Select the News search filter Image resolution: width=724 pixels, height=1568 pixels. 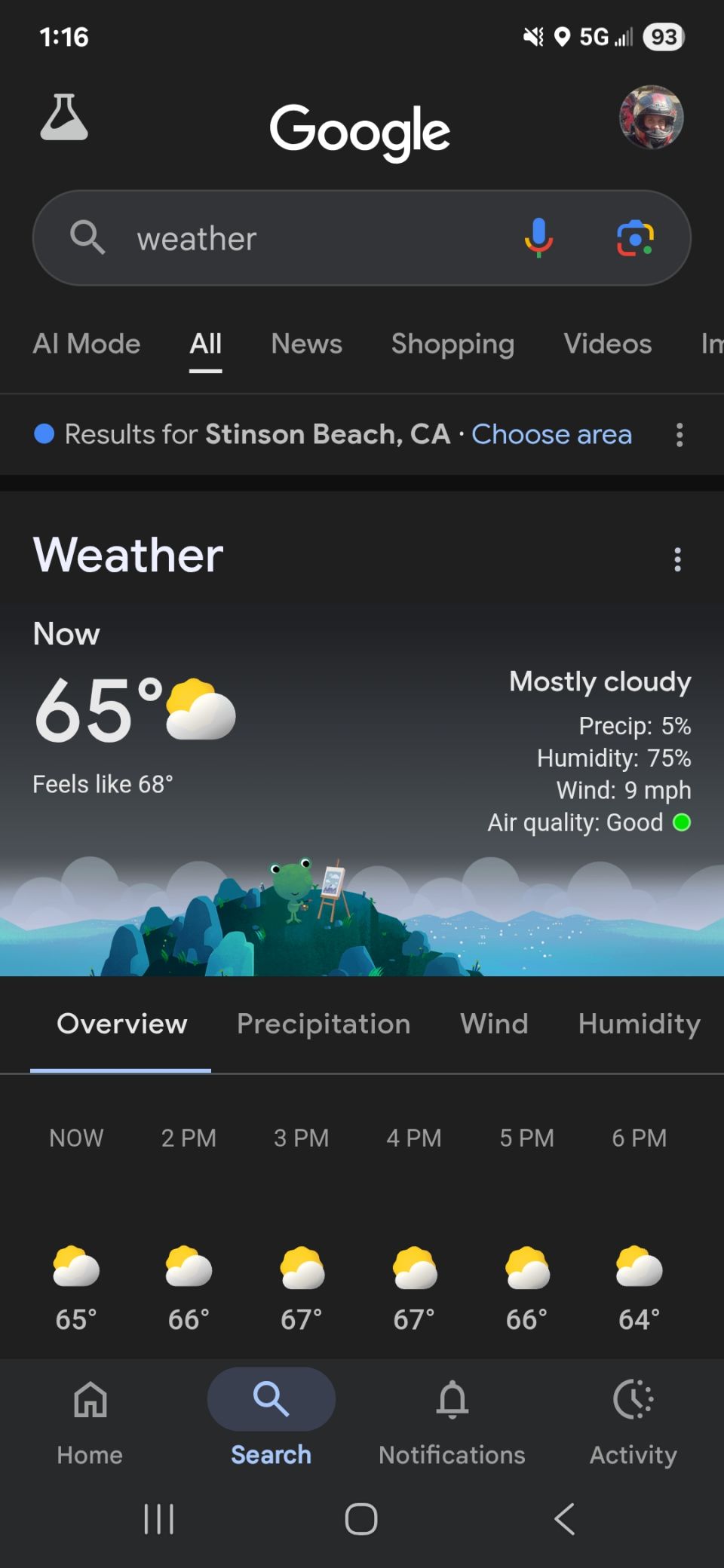305,344
